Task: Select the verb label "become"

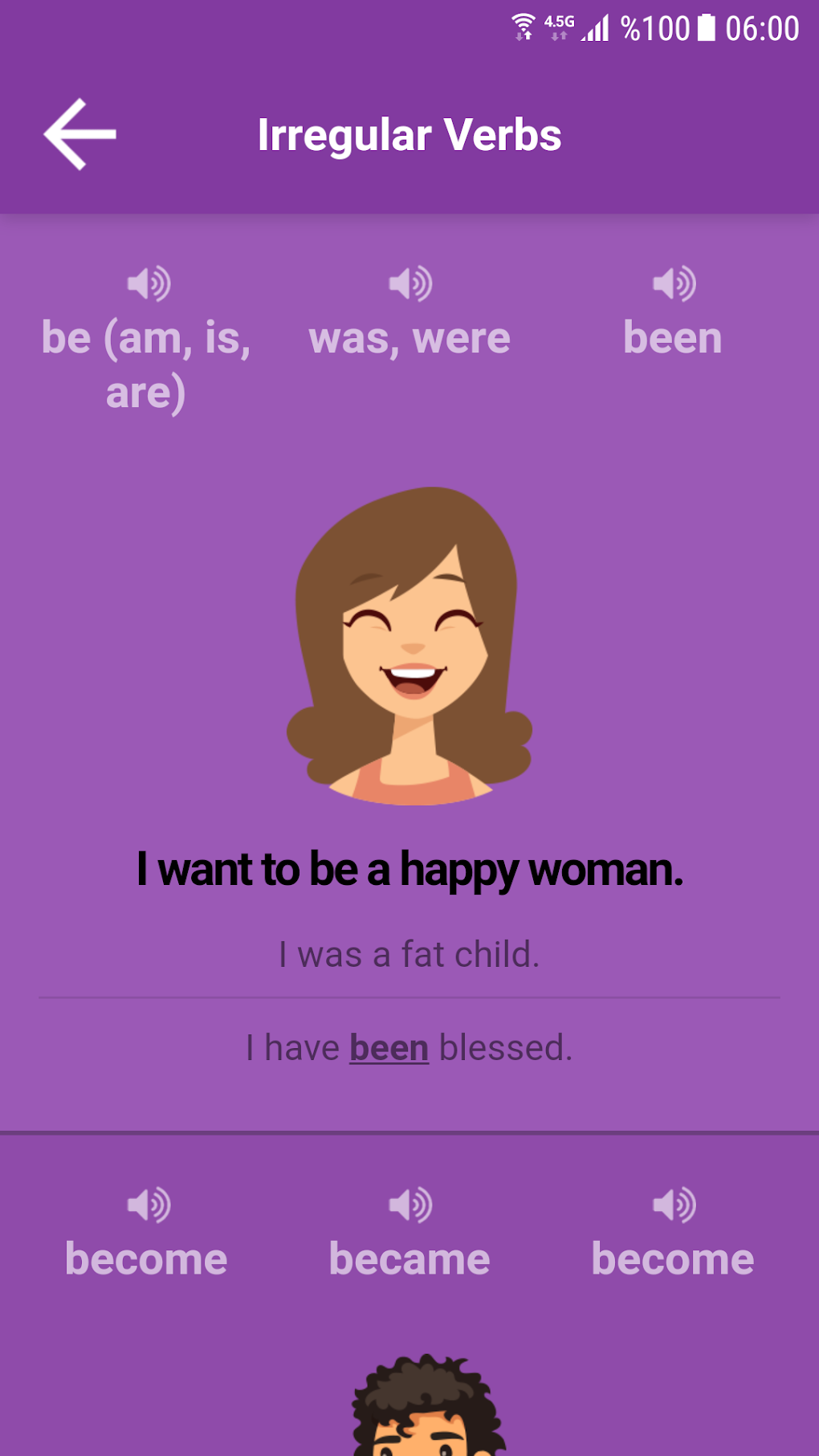Action: click(145, 1258)
